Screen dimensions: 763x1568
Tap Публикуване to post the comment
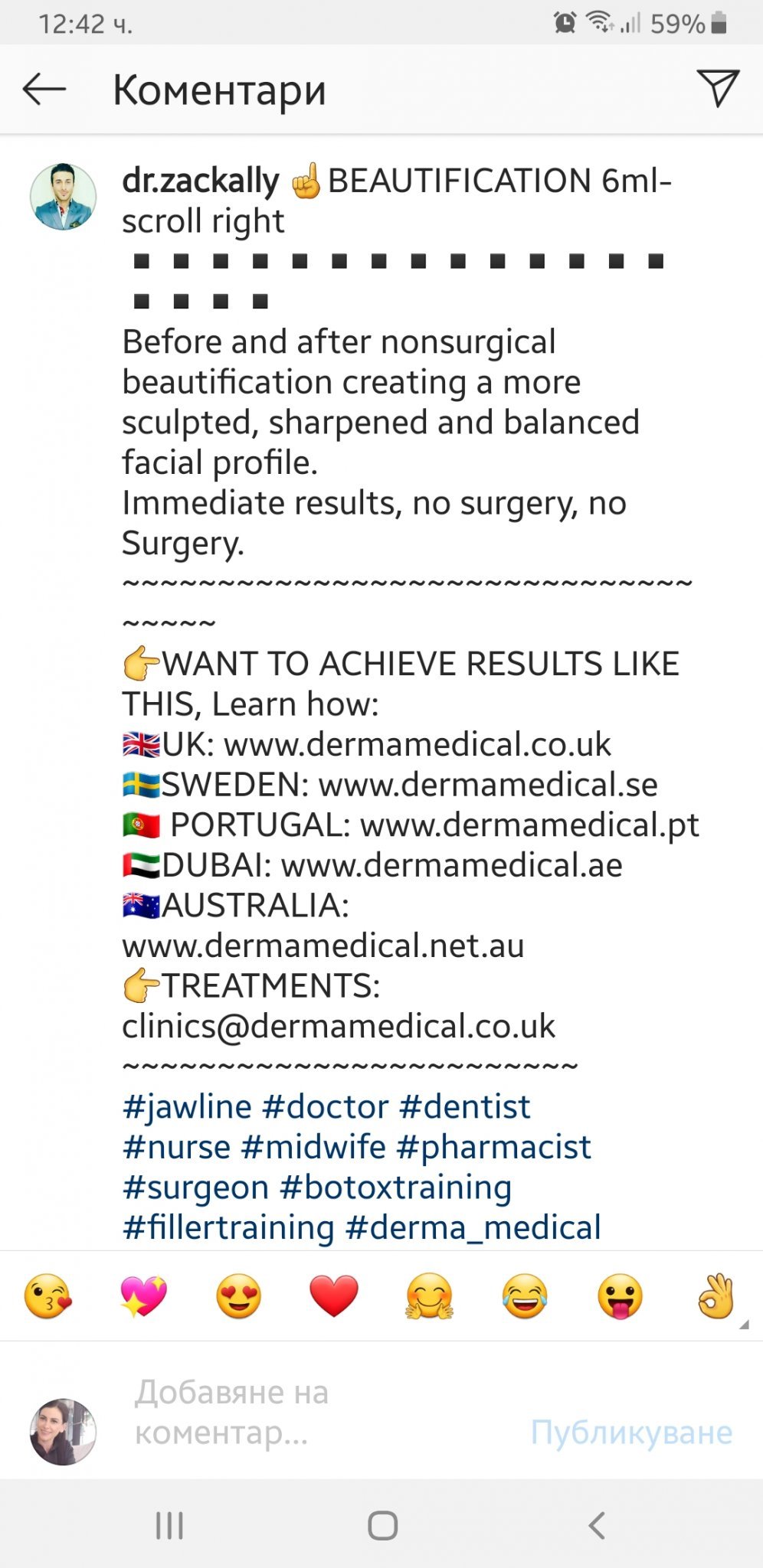click(631, 1432)
